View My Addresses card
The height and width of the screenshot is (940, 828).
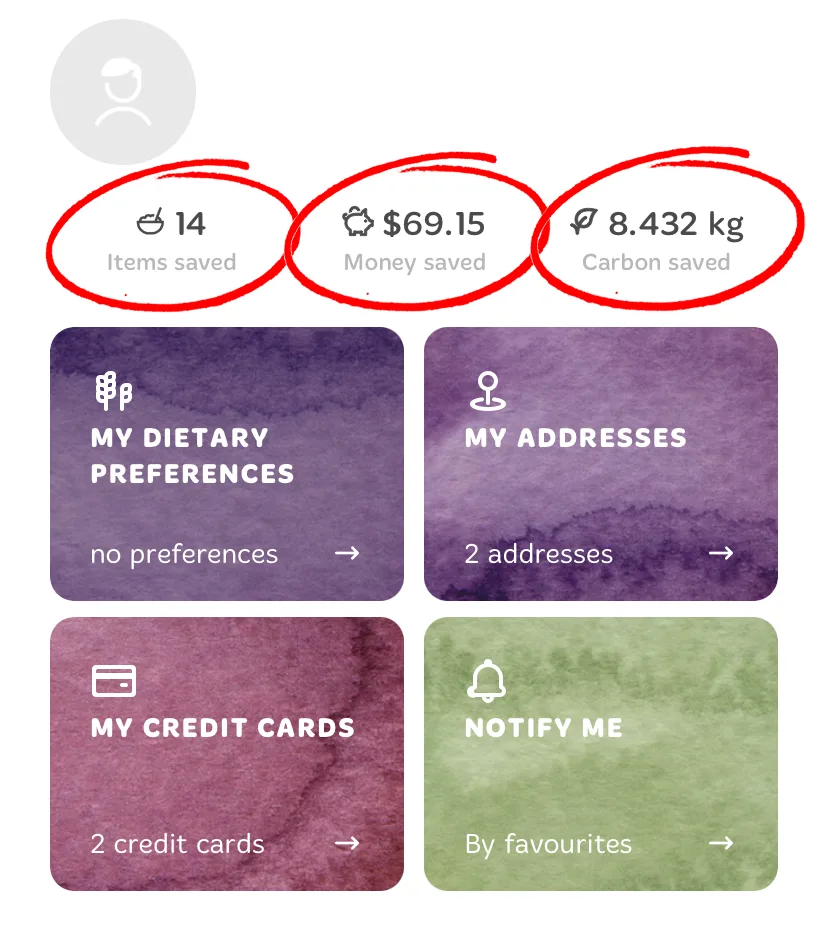(600, 464)
